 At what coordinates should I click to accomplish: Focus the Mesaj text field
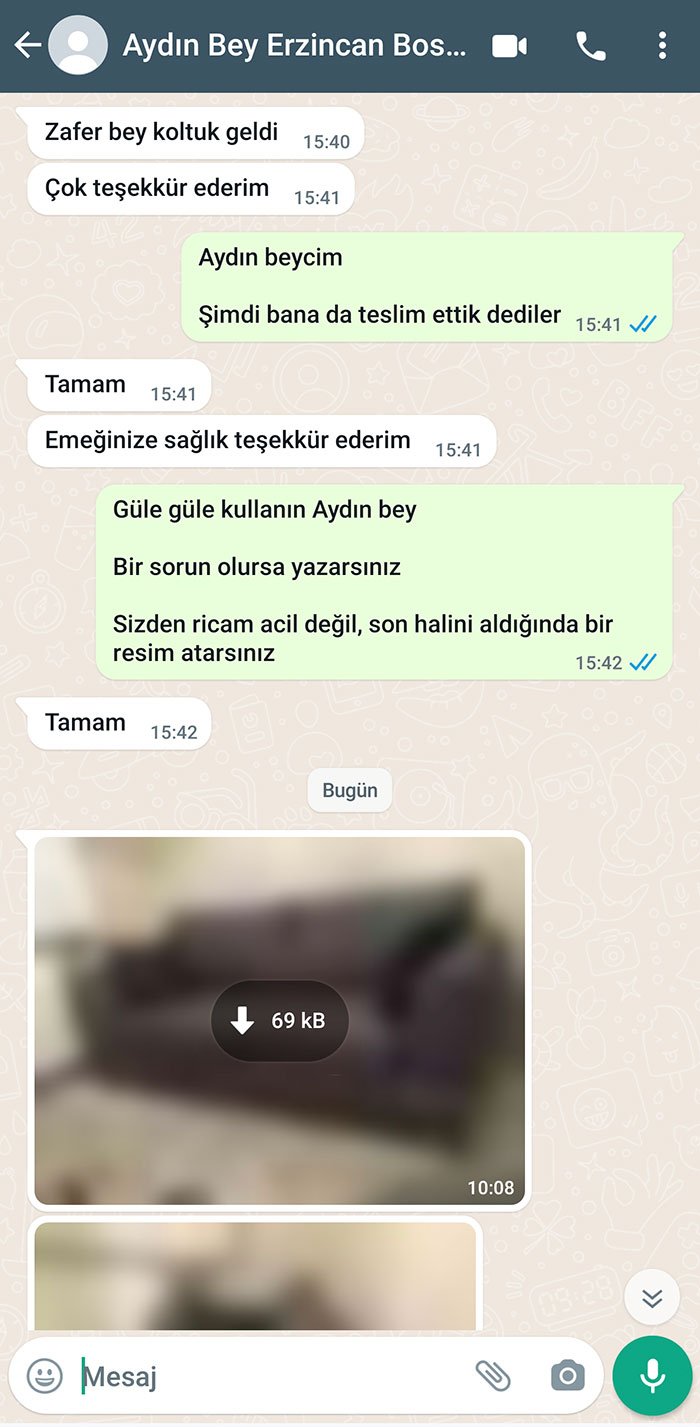coord(270,1377)
